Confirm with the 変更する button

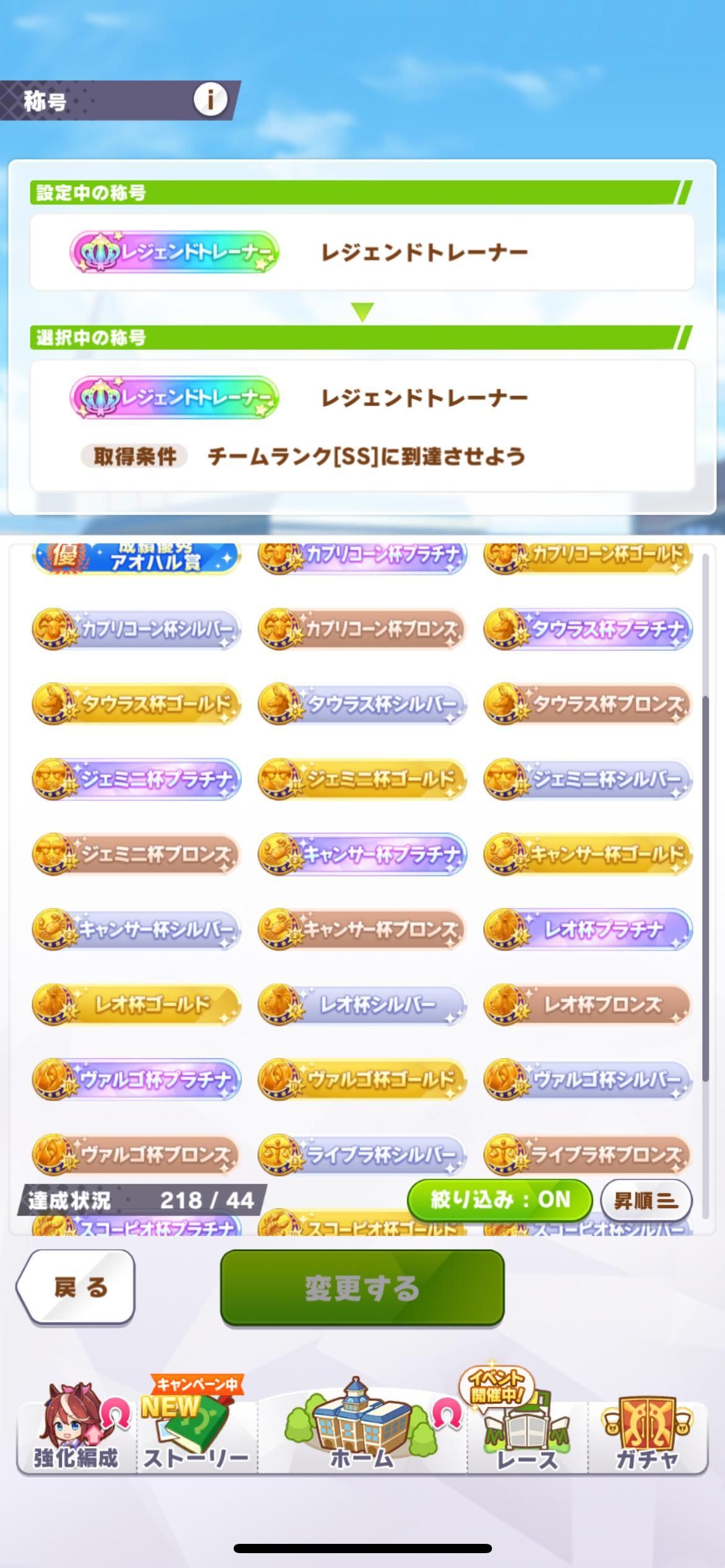[362, 1288]
